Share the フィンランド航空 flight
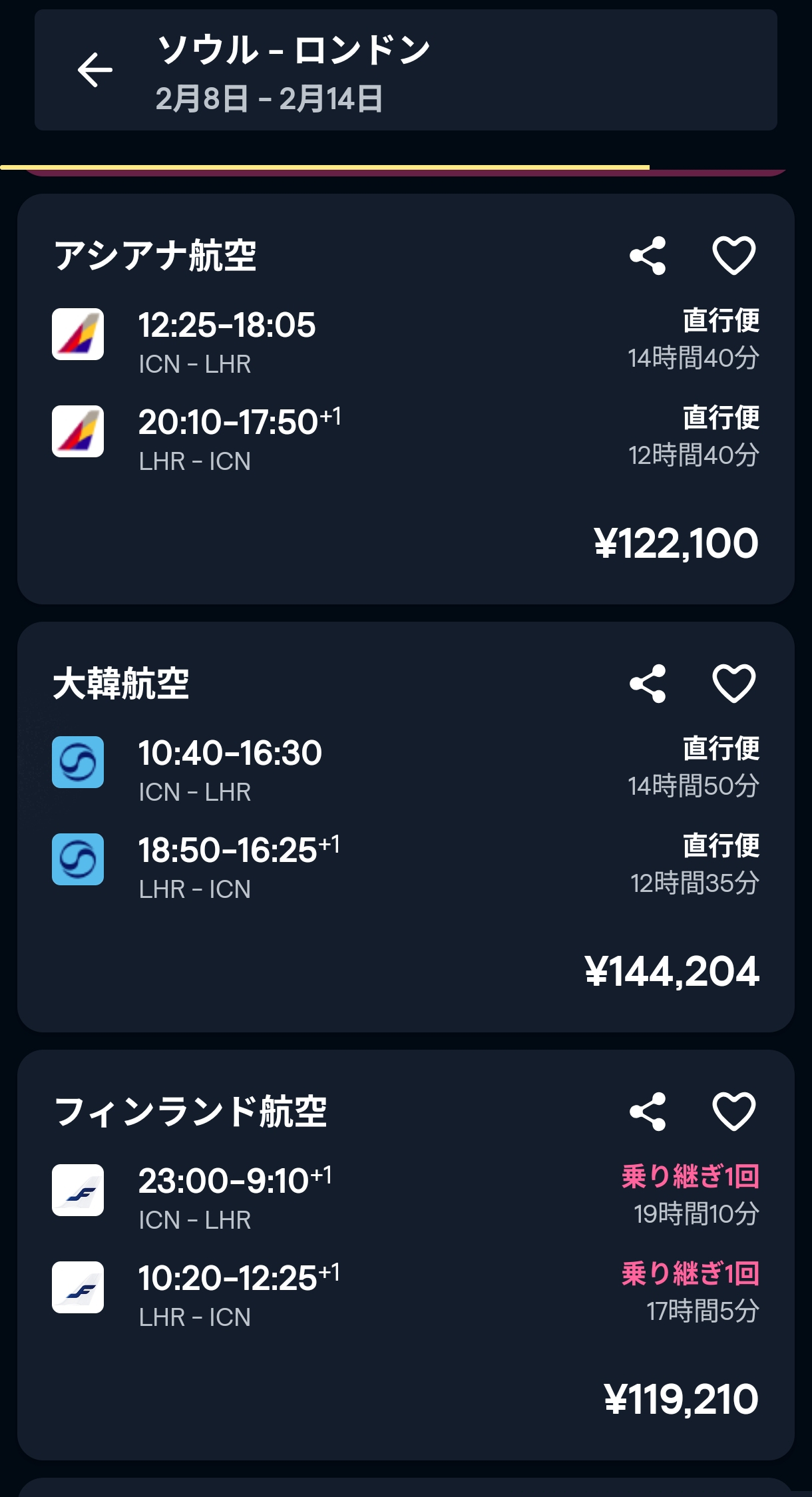Viewport: 812px width, 1497px height. (x=648, y=1112)
